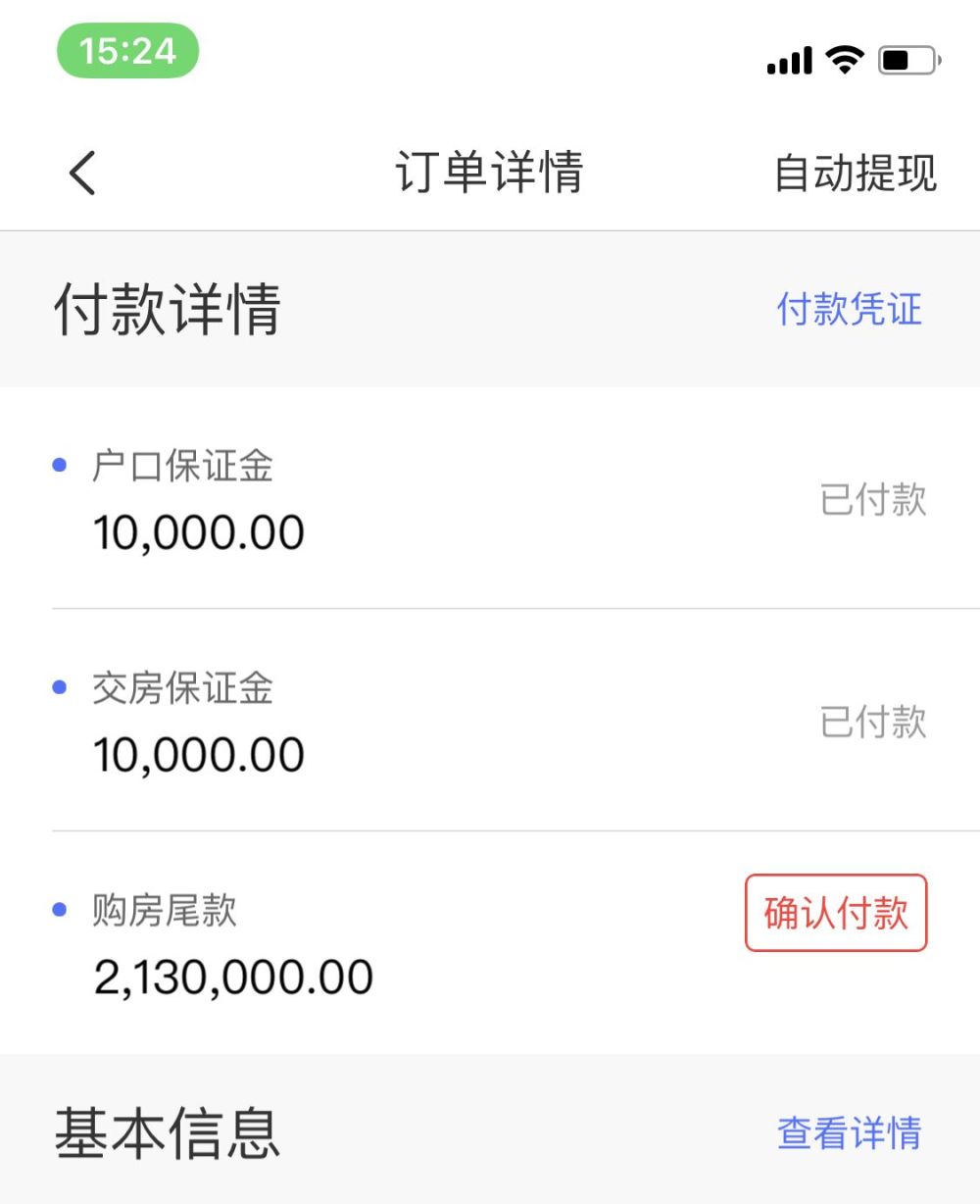The width and height of the screenshot is (980, 1204).
Task: Open 自动提现 in the header
Action: pos(856,173)
